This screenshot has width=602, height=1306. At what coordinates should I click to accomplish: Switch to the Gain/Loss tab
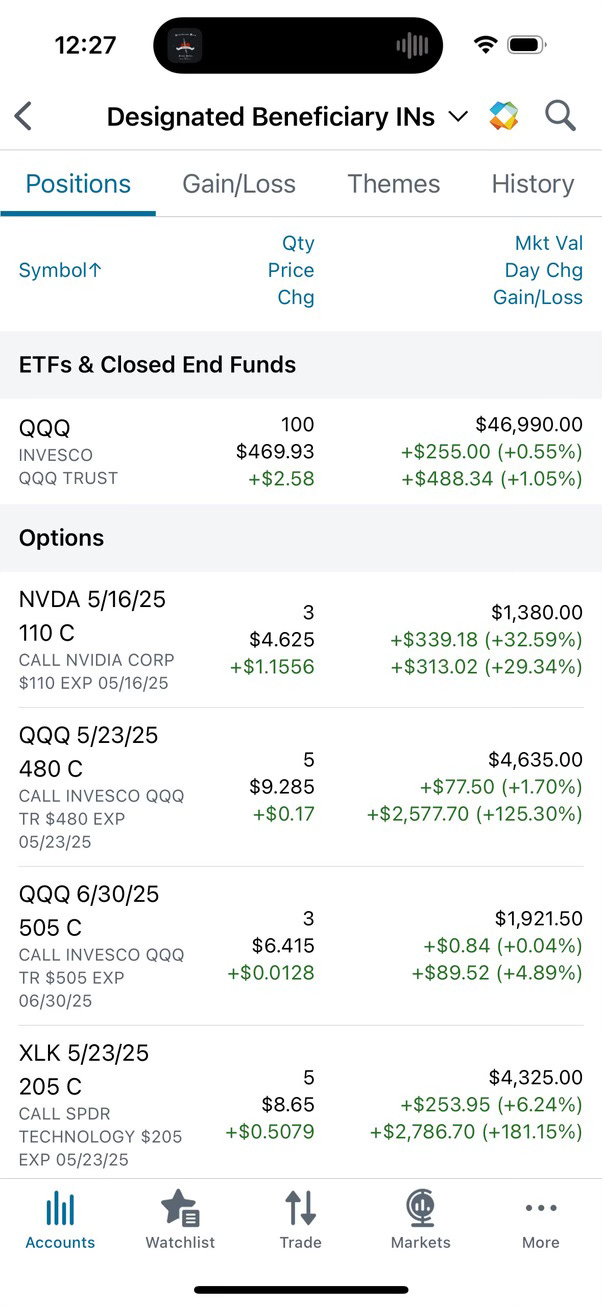(x=239, y=184)
